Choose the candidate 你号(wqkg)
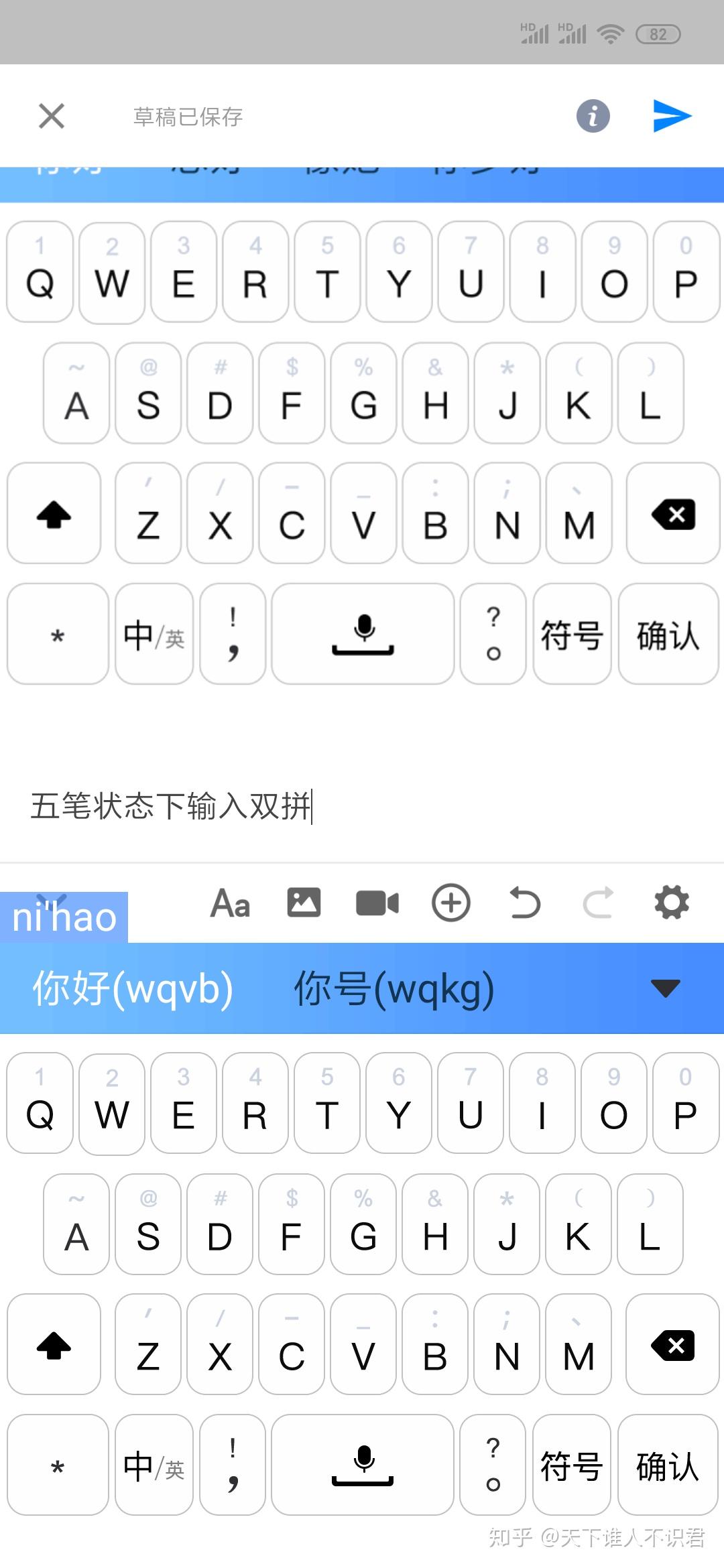Viewport: 724px width, 1568px height. [394, 988]
